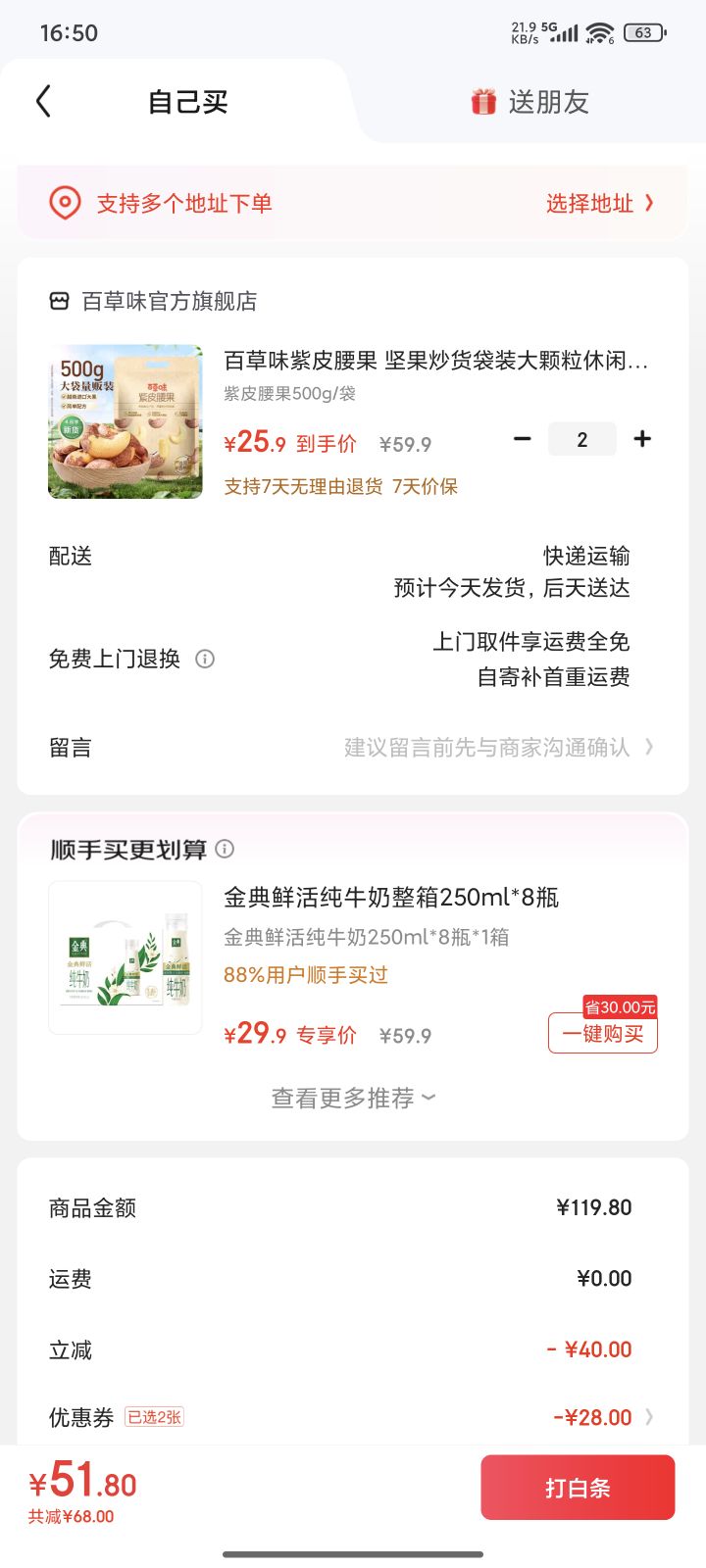Click the info icon next to 顺手买更划算
This screenshot has height=1568, width=706.
(227, 849)
